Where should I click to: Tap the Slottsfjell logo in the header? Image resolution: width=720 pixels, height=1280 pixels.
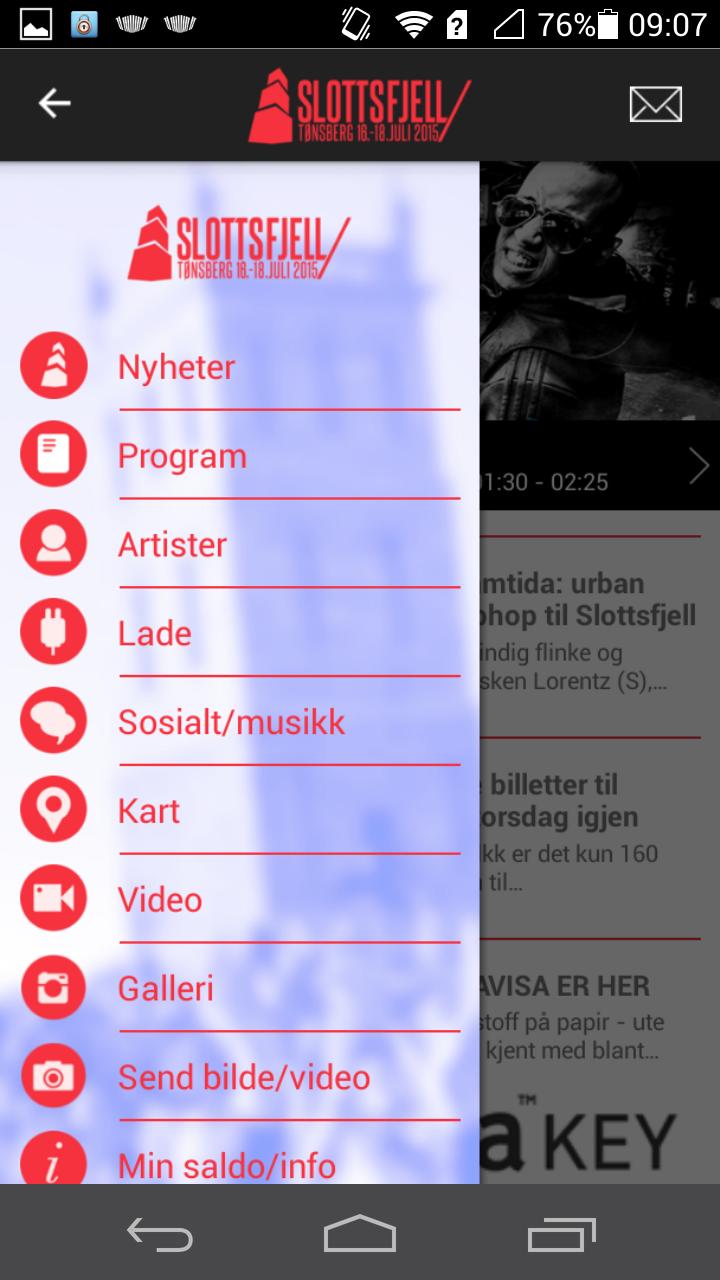coord(360,103)
